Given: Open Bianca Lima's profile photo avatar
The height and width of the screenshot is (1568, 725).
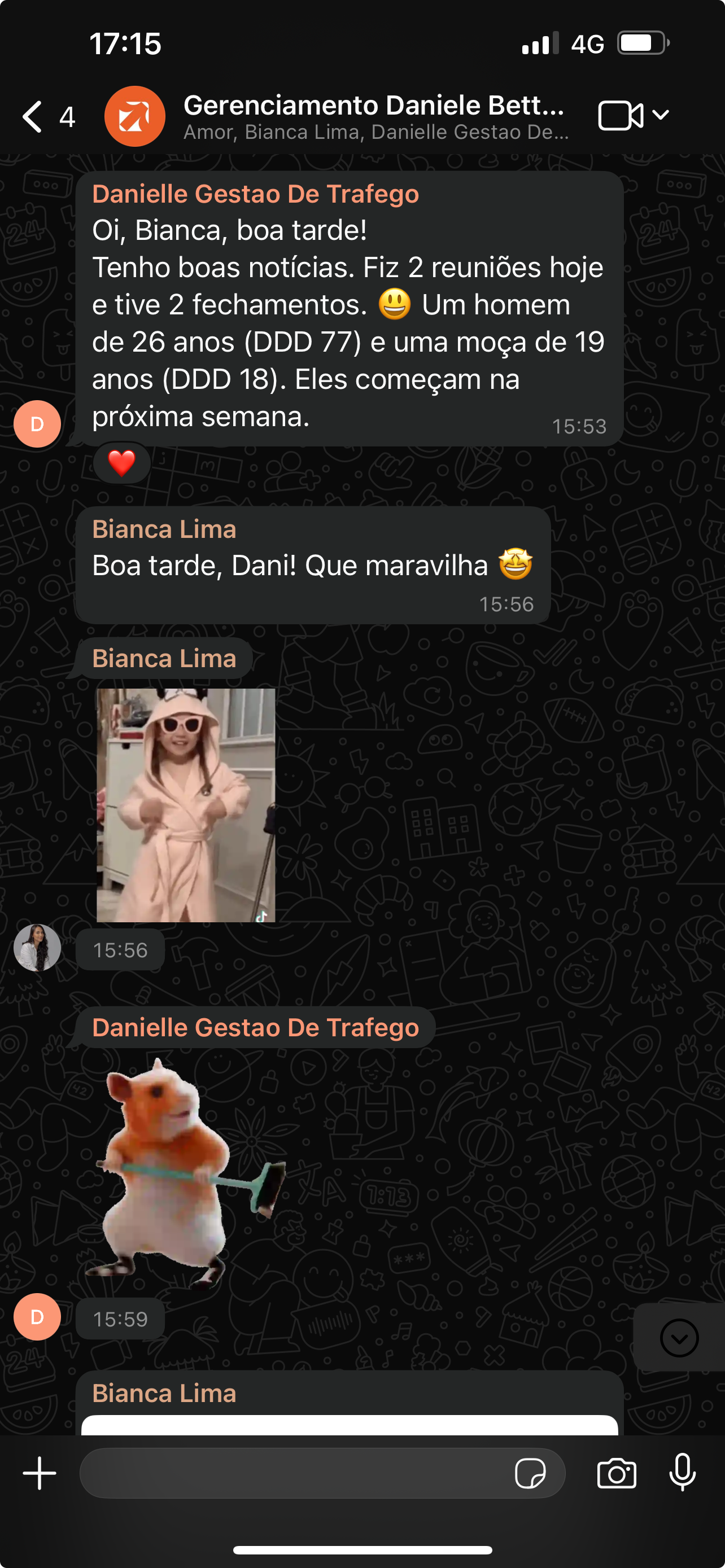Looking at the screenshot, I should click(37, 948).
